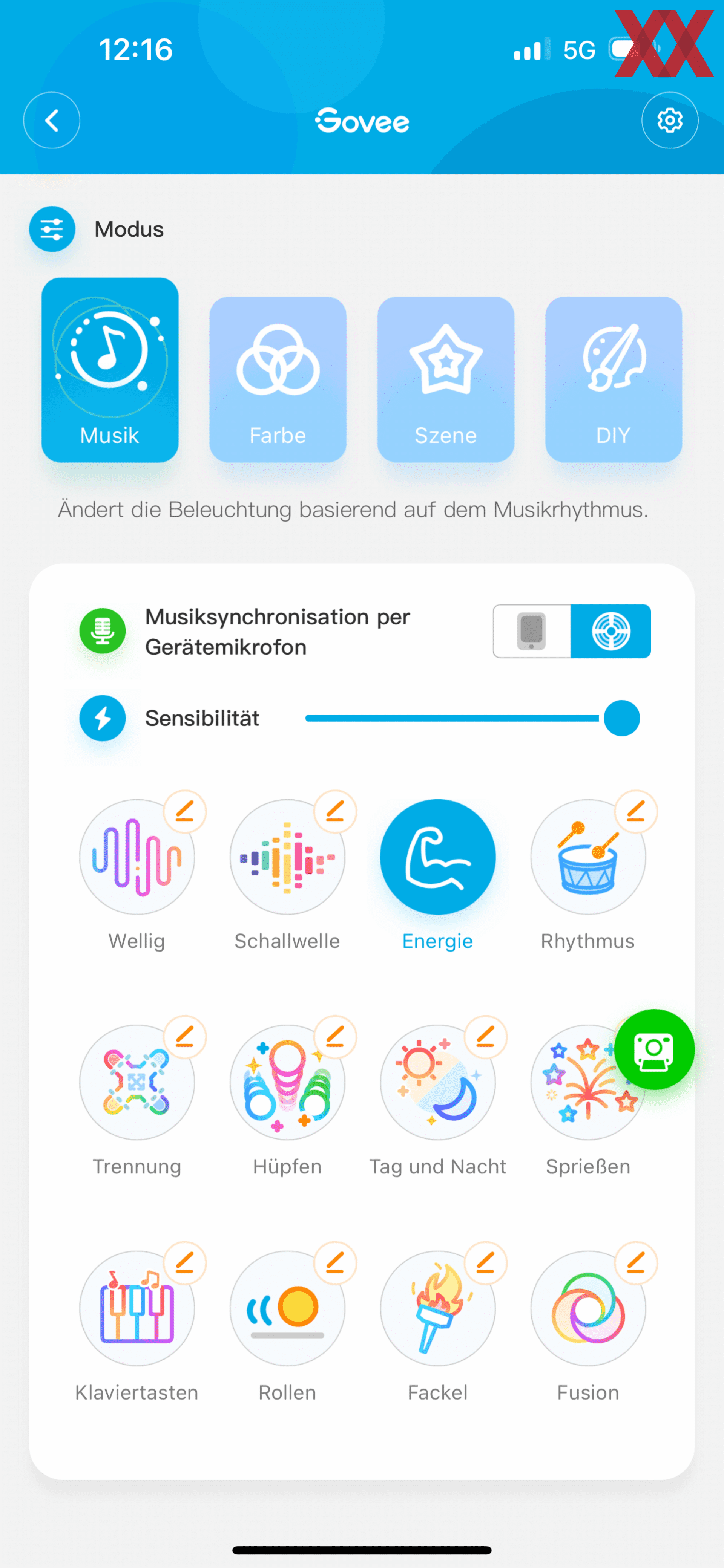Select the Fackel torch effect
This screenshot has width=724, height=1568.
[438, 1308]
